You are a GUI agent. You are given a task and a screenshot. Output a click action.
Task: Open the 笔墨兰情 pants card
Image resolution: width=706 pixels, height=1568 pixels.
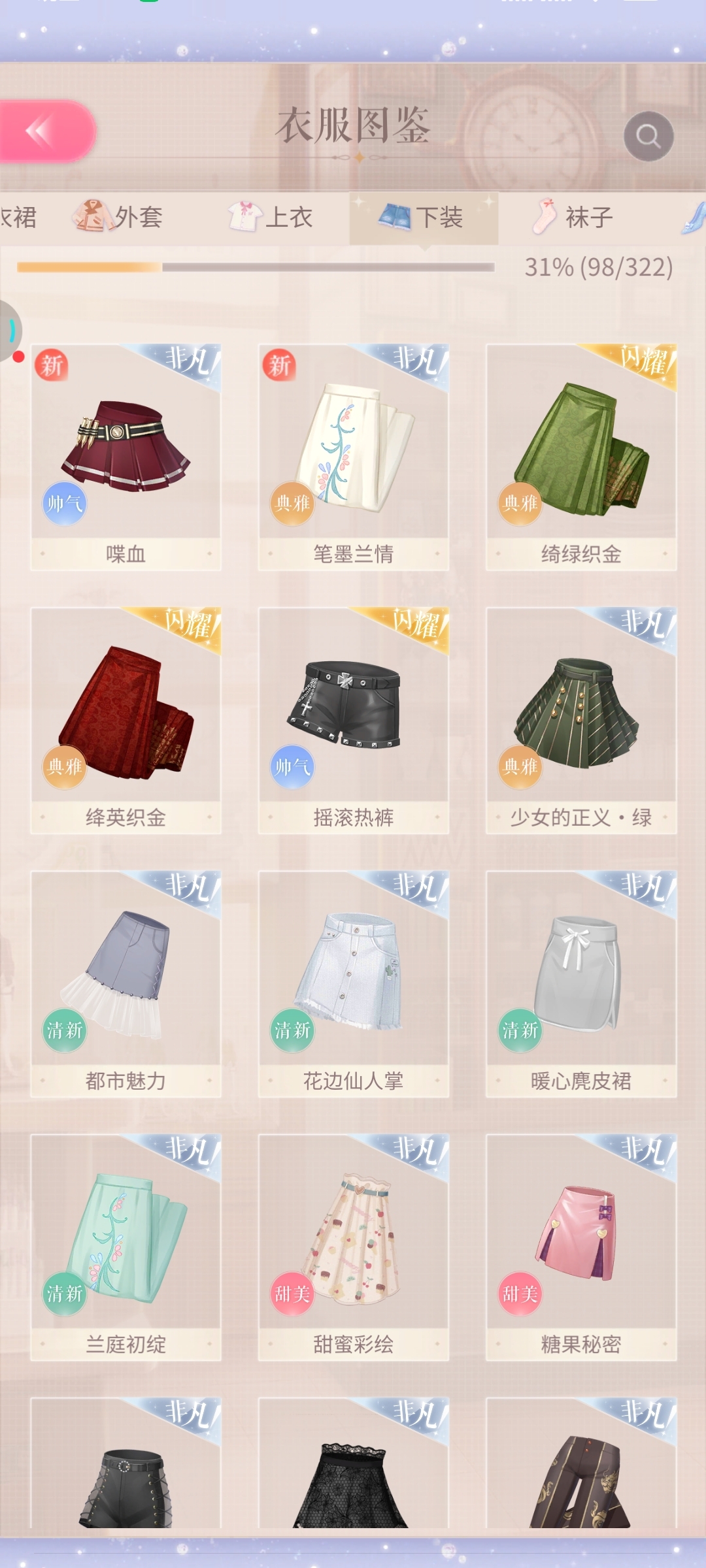tap(353, 457)
